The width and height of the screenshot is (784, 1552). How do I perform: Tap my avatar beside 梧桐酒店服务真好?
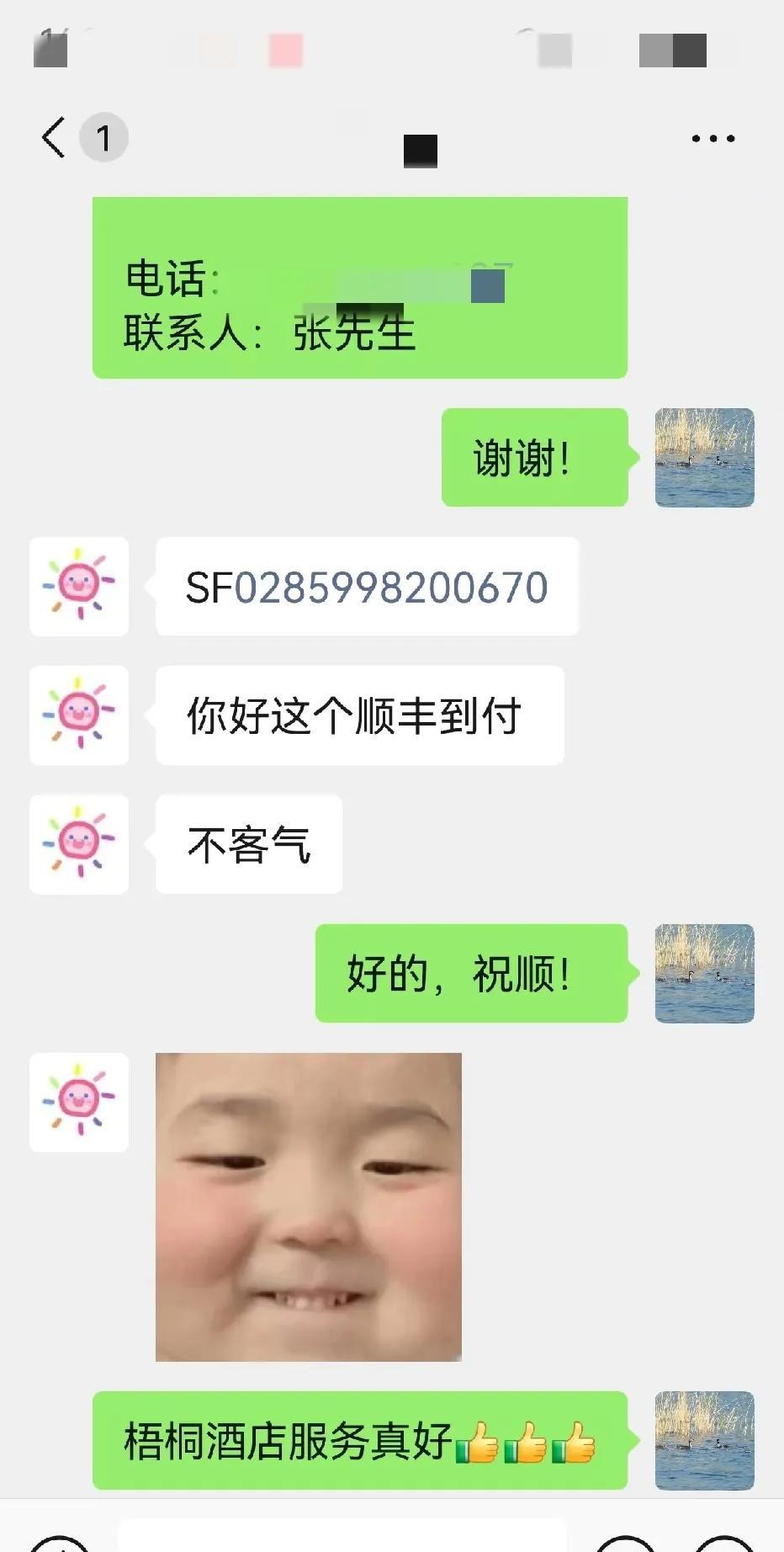[704, 1440]
